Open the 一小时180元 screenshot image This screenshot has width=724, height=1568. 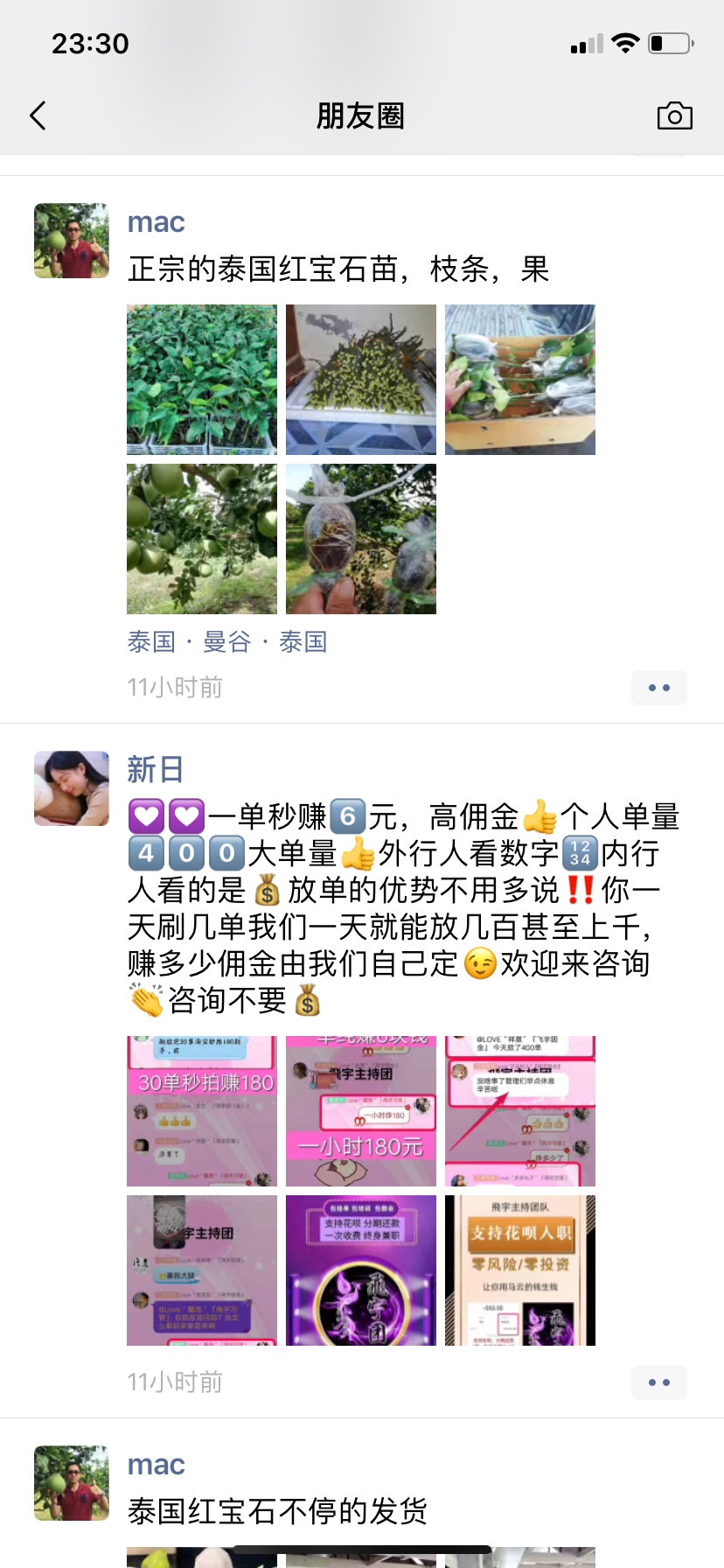[x=361, y=1111]
